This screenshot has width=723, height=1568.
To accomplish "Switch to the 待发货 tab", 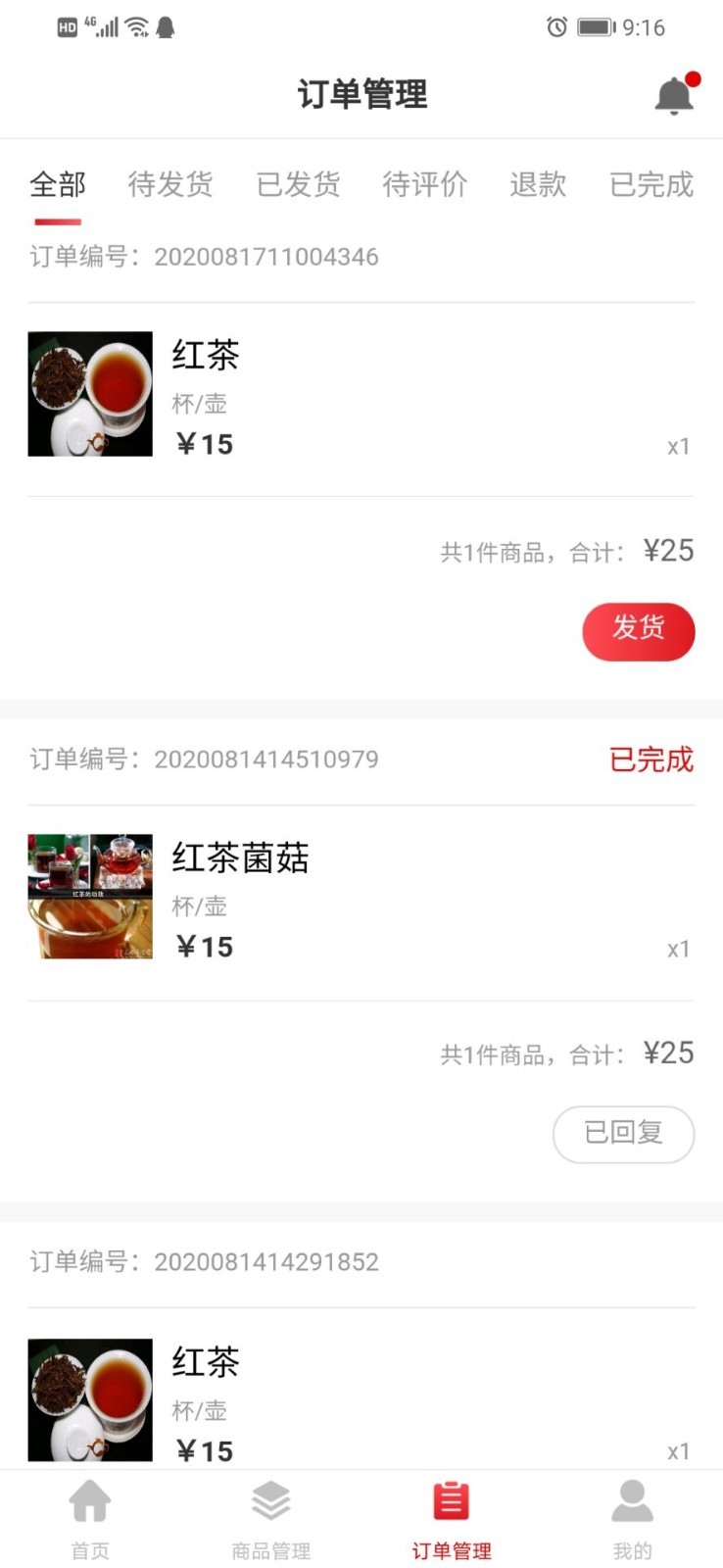I will (170, 184).
